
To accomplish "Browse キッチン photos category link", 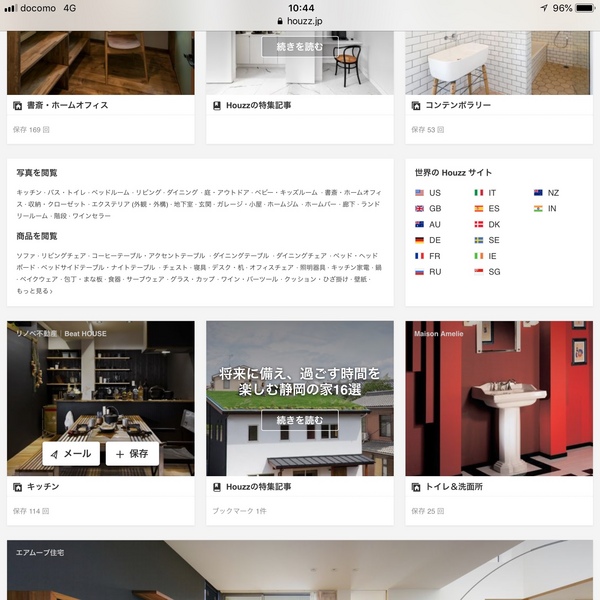I will click(29, 192).
